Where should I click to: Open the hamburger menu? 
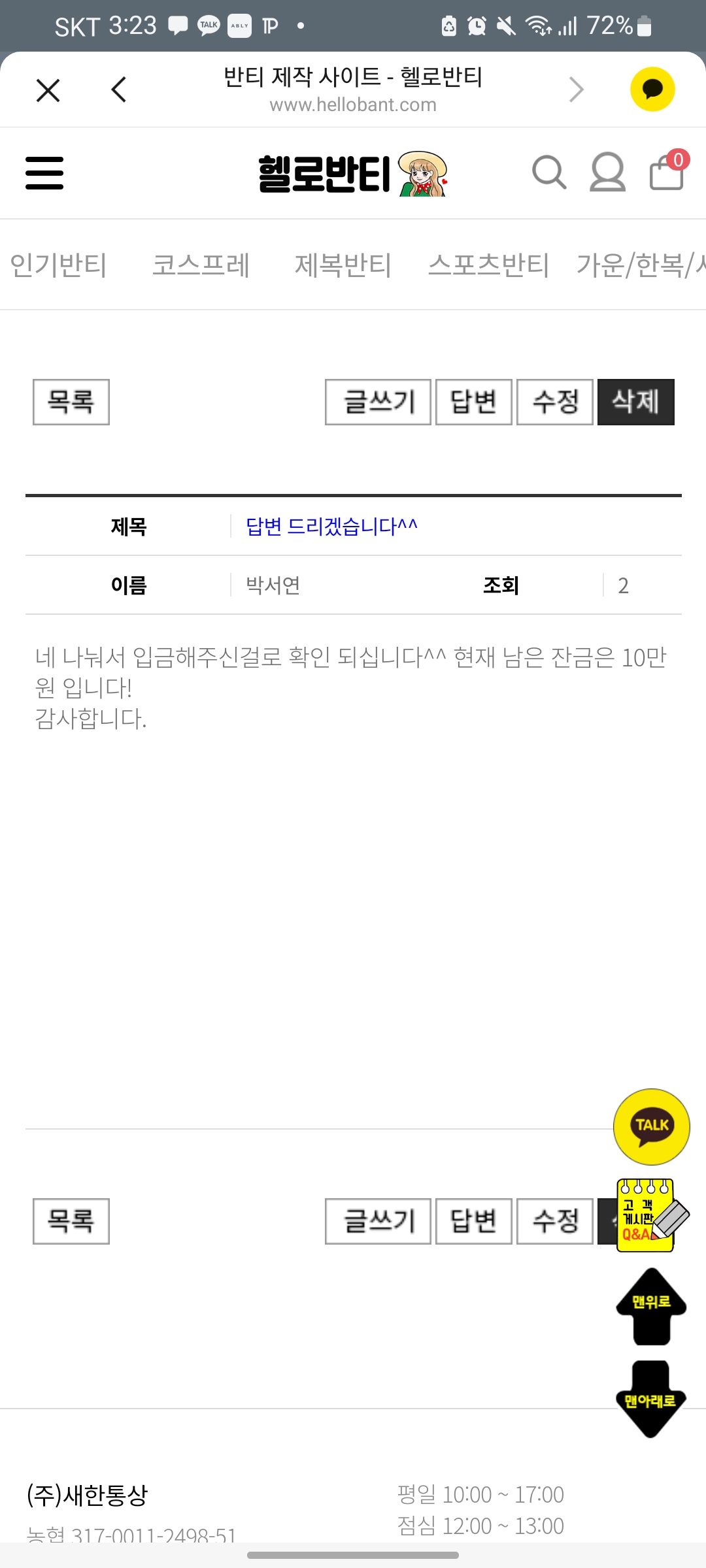pyautogui.click(x=44, y=173)
